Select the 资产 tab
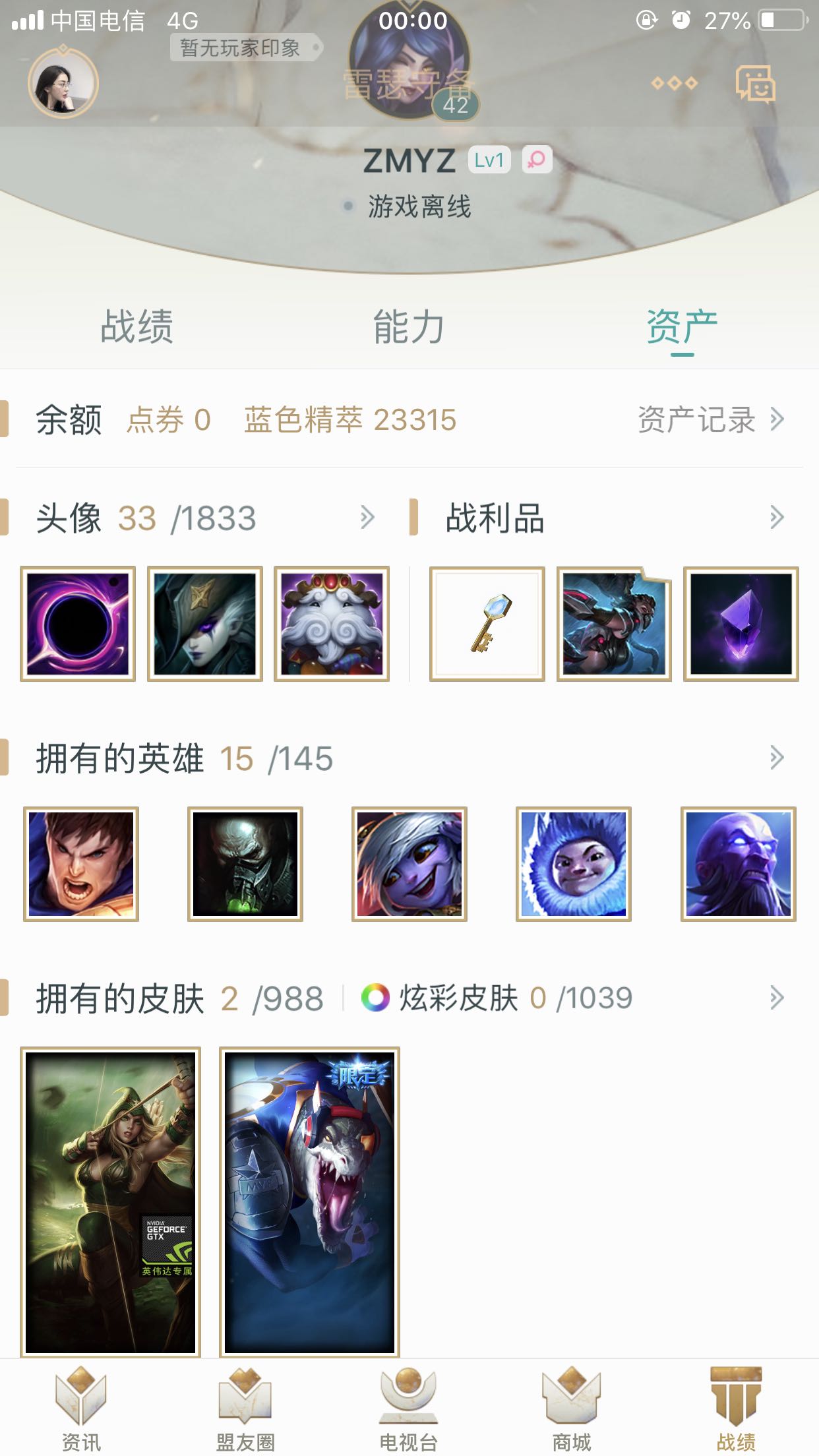819x1456 pixels. [x=682, y=327]
